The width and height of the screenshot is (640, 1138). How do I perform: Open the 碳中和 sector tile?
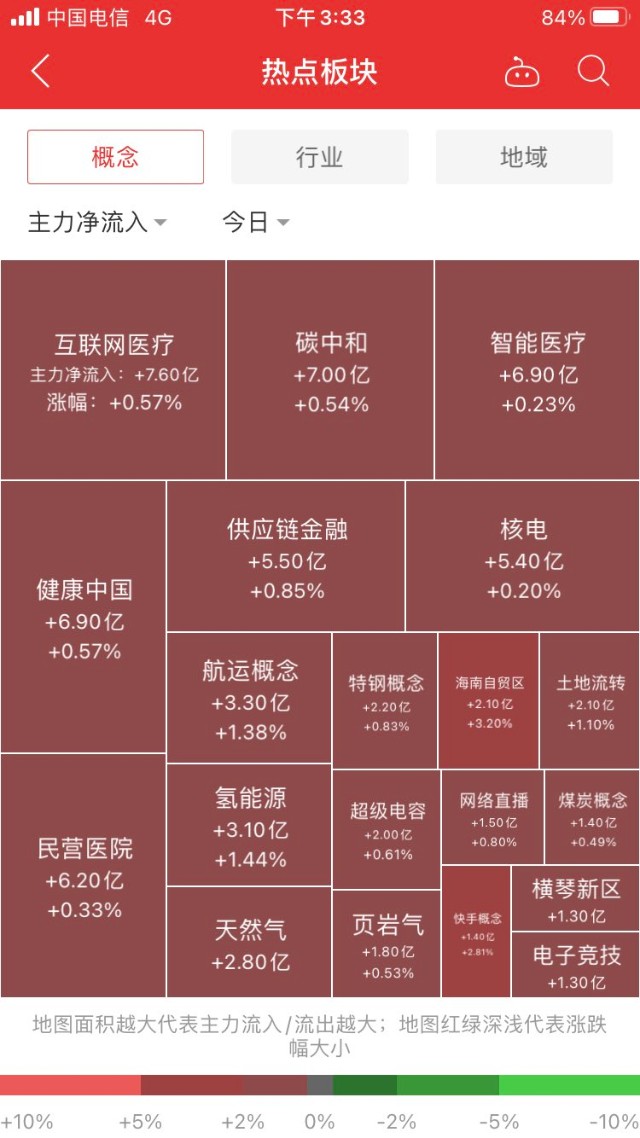pos(330,370)
